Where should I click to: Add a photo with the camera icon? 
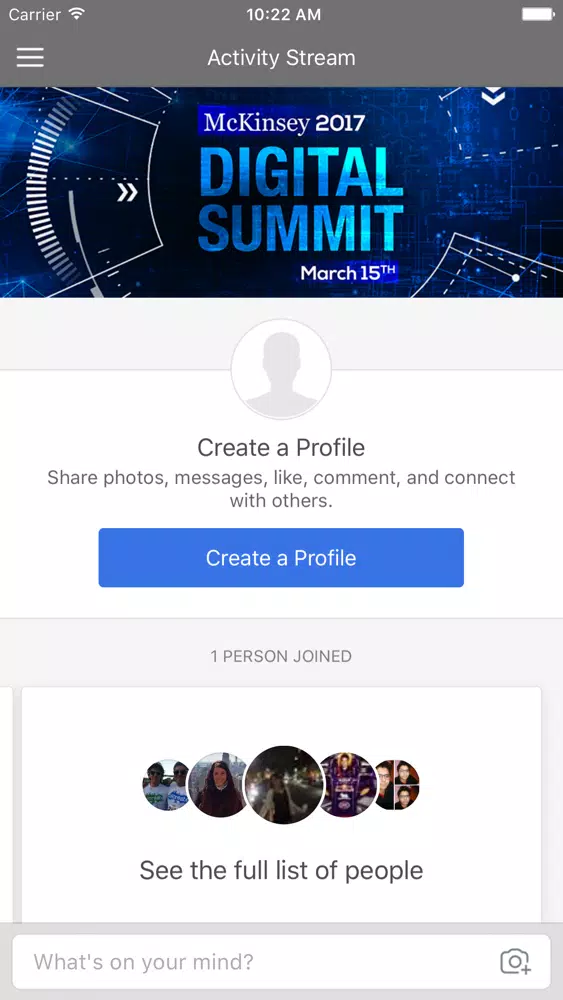click(515, 961)
